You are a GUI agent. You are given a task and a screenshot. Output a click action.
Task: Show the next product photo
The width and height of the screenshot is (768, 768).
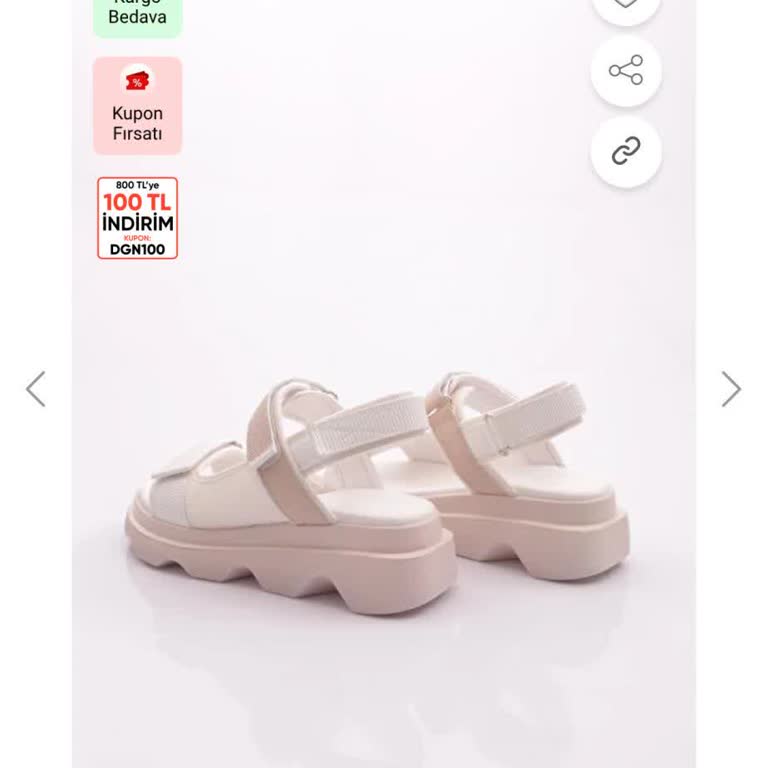coord(731,389)
